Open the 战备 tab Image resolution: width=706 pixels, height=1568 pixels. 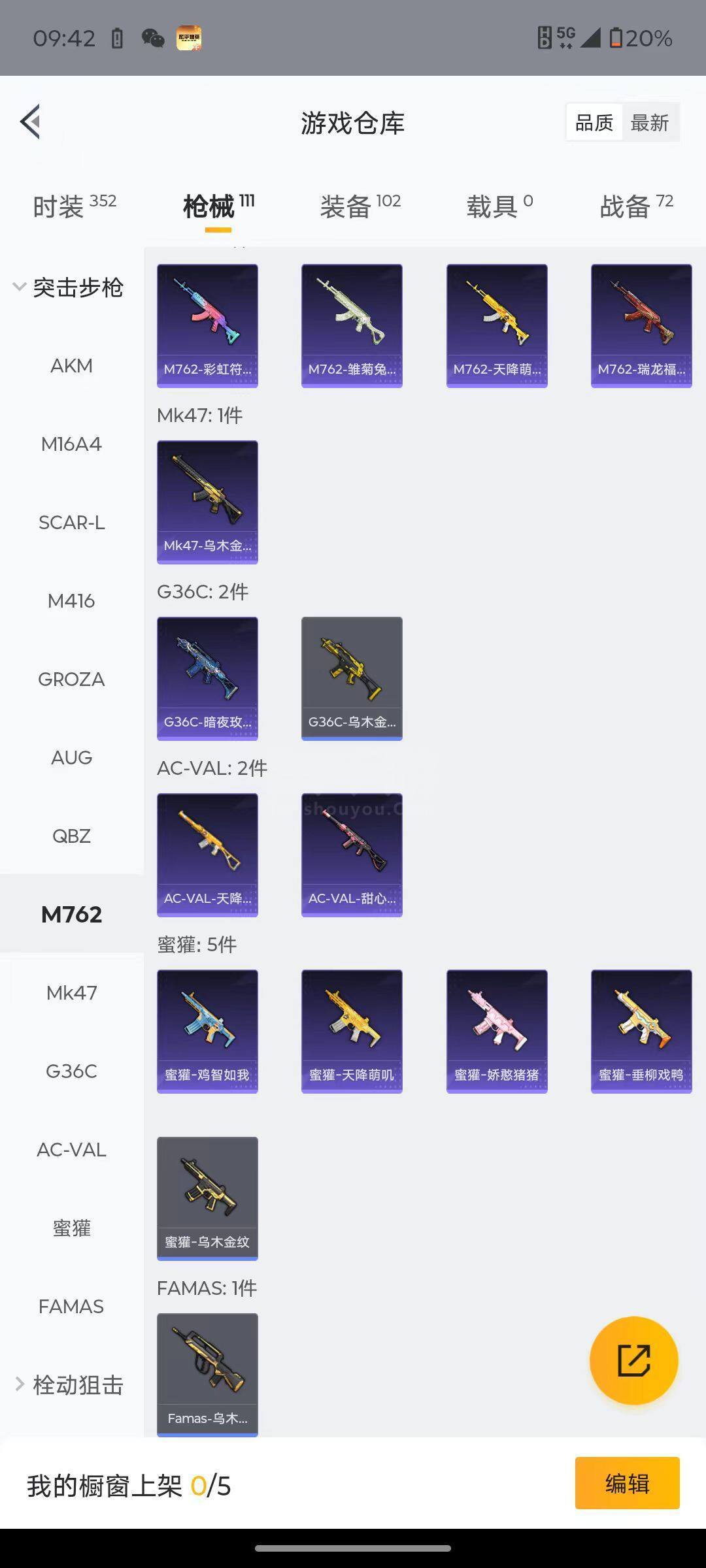coord(636,206)
